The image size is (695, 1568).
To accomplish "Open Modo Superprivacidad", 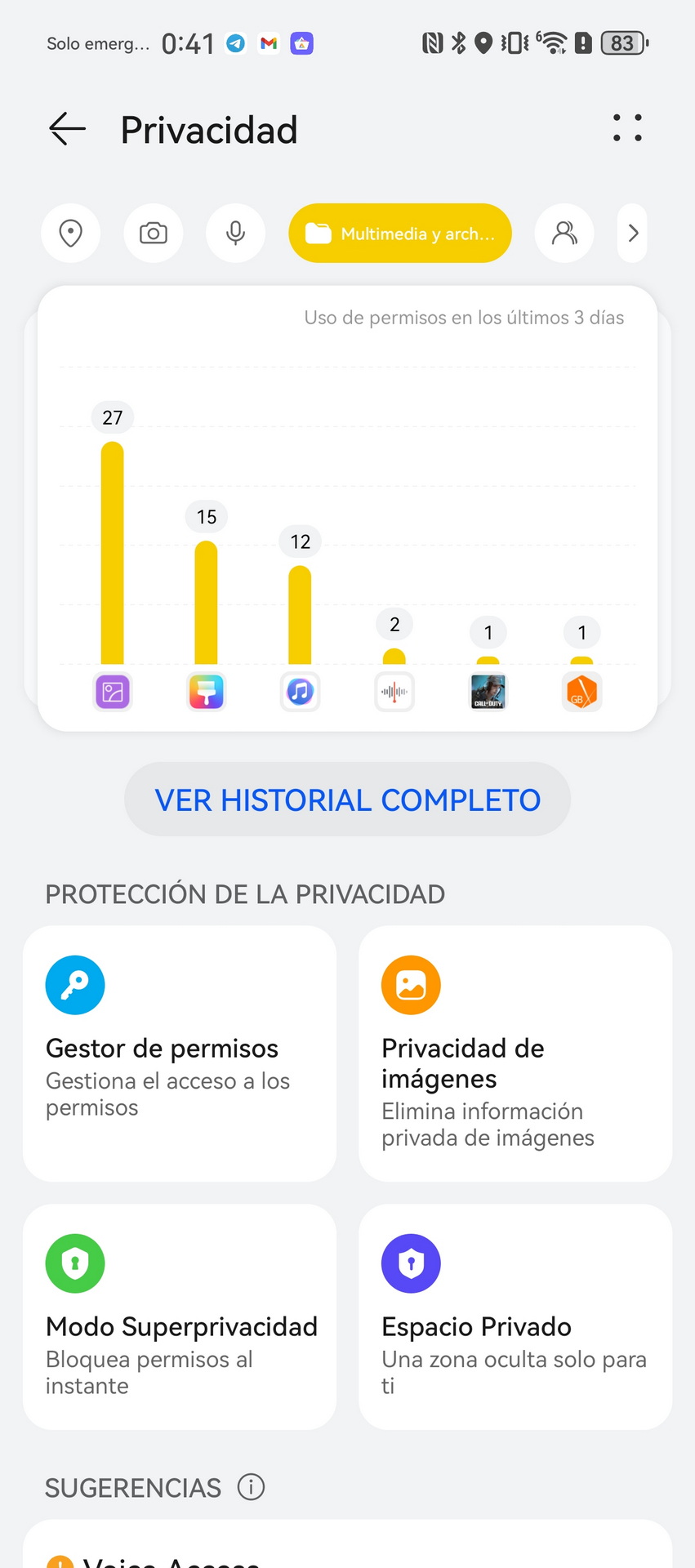I will (x=180, y=1316).
